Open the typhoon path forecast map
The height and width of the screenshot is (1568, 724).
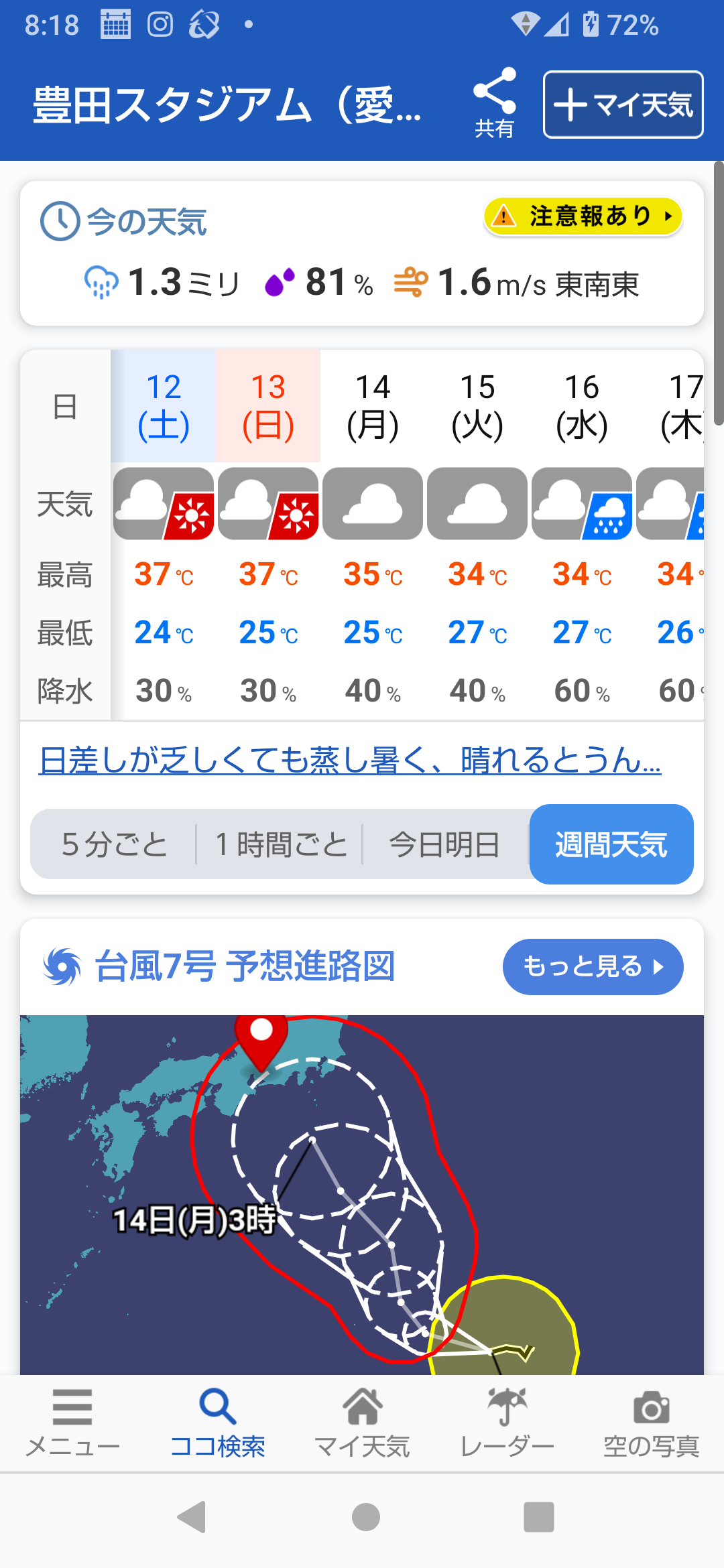[362, 1195]
